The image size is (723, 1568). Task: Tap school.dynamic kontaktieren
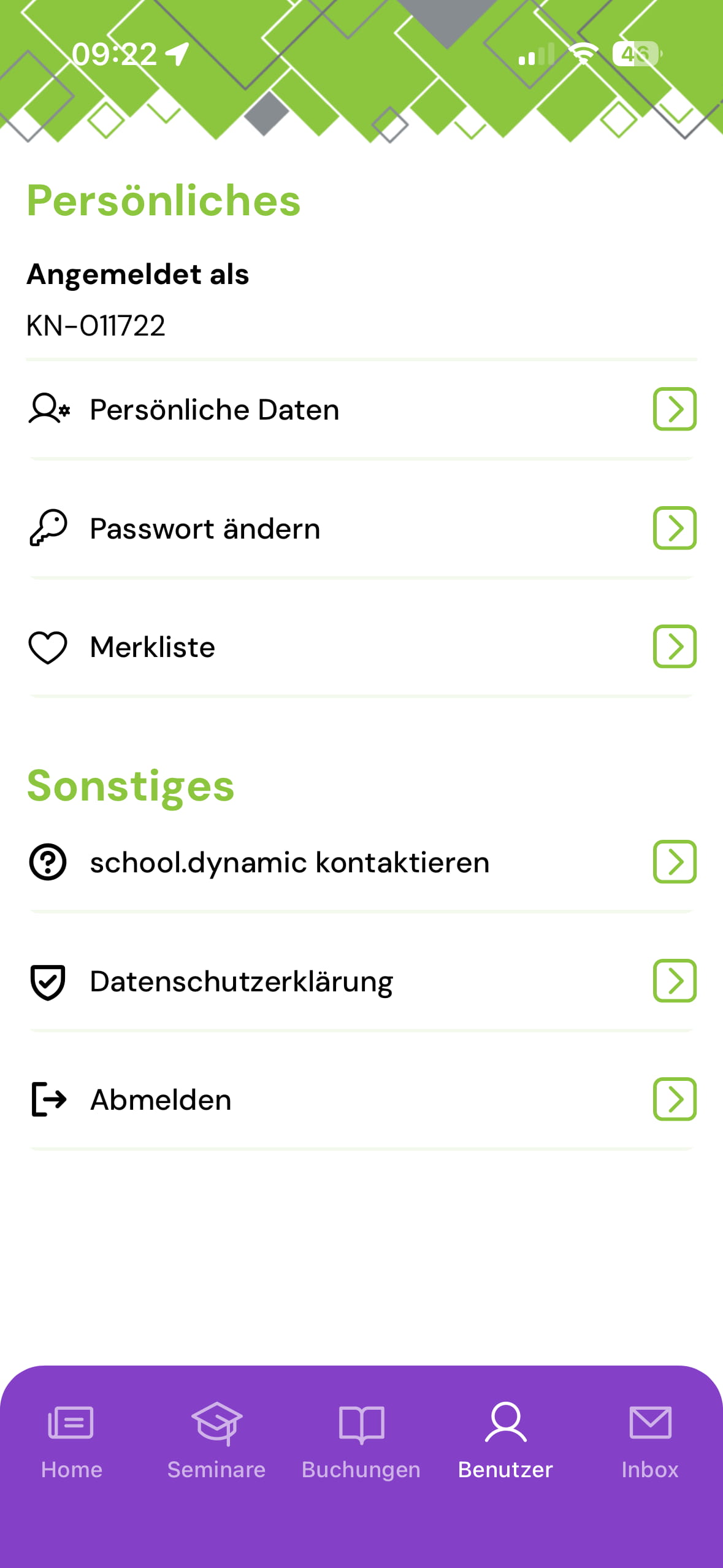[361, 862]
